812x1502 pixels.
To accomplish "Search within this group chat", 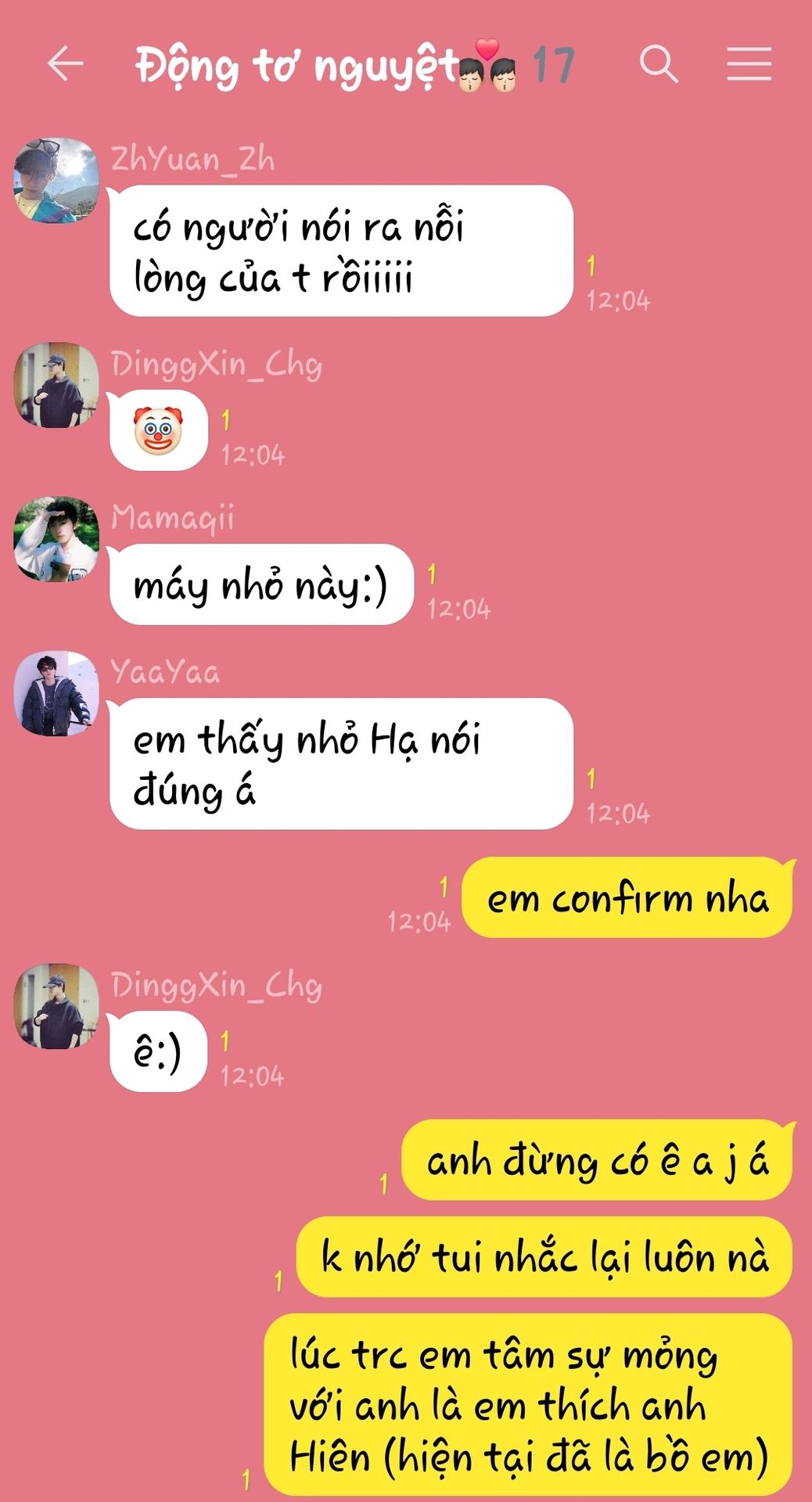I will [659, 64].
